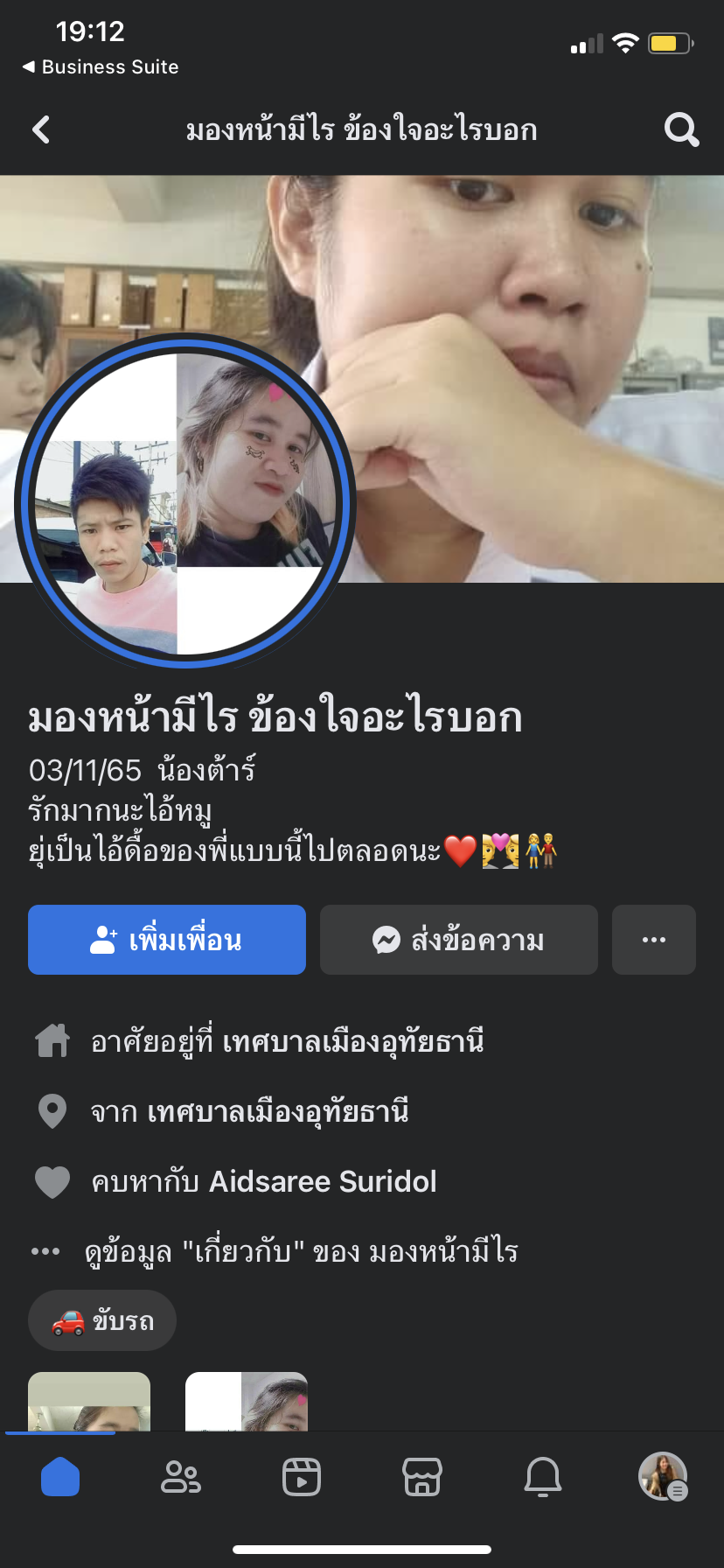Open hometown จาก เทศบาลเมืองอุทัยธานี link
Screen dimensions: 724x1568
277,1112
